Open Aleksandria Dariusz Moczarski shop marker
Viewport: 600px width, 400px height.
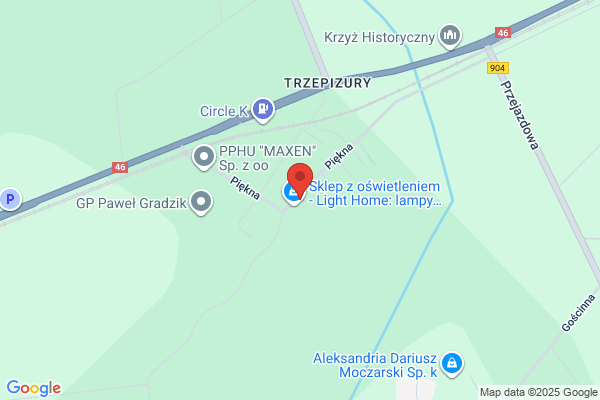452,364
